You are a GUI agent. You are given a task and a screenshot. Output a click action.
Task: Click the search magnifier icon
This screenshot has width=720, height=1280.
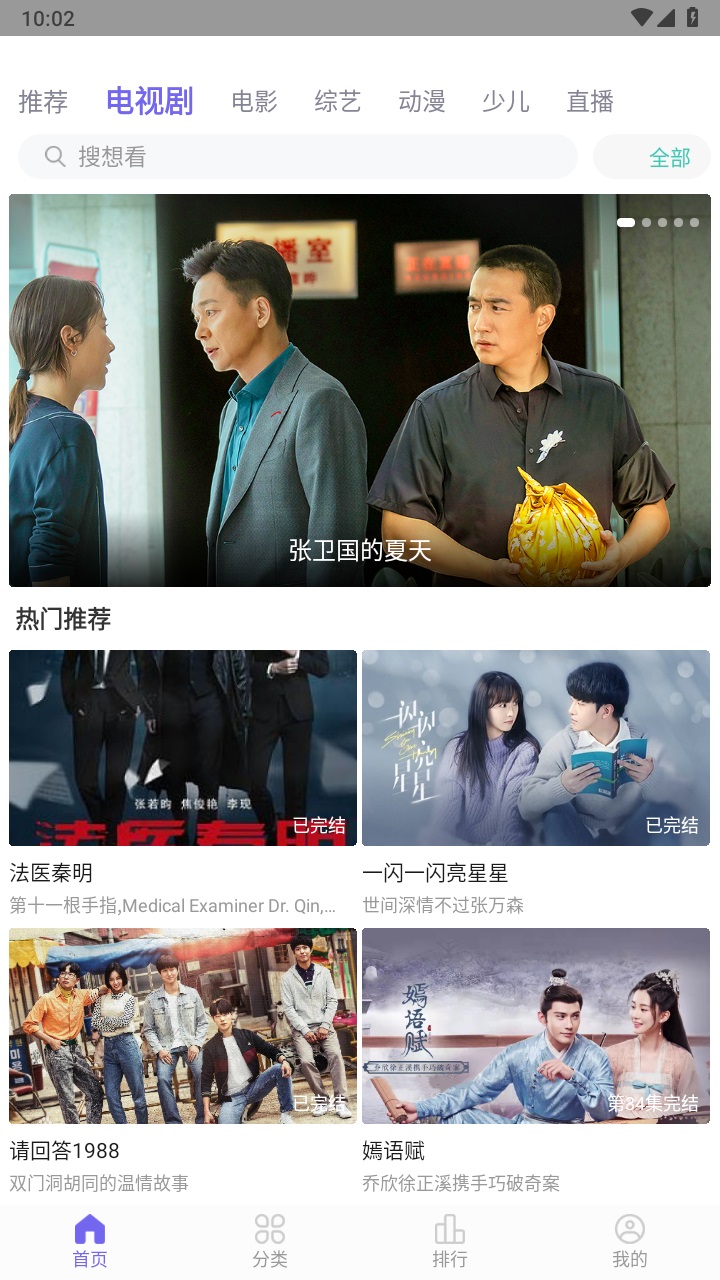click(x=54, y=156)
